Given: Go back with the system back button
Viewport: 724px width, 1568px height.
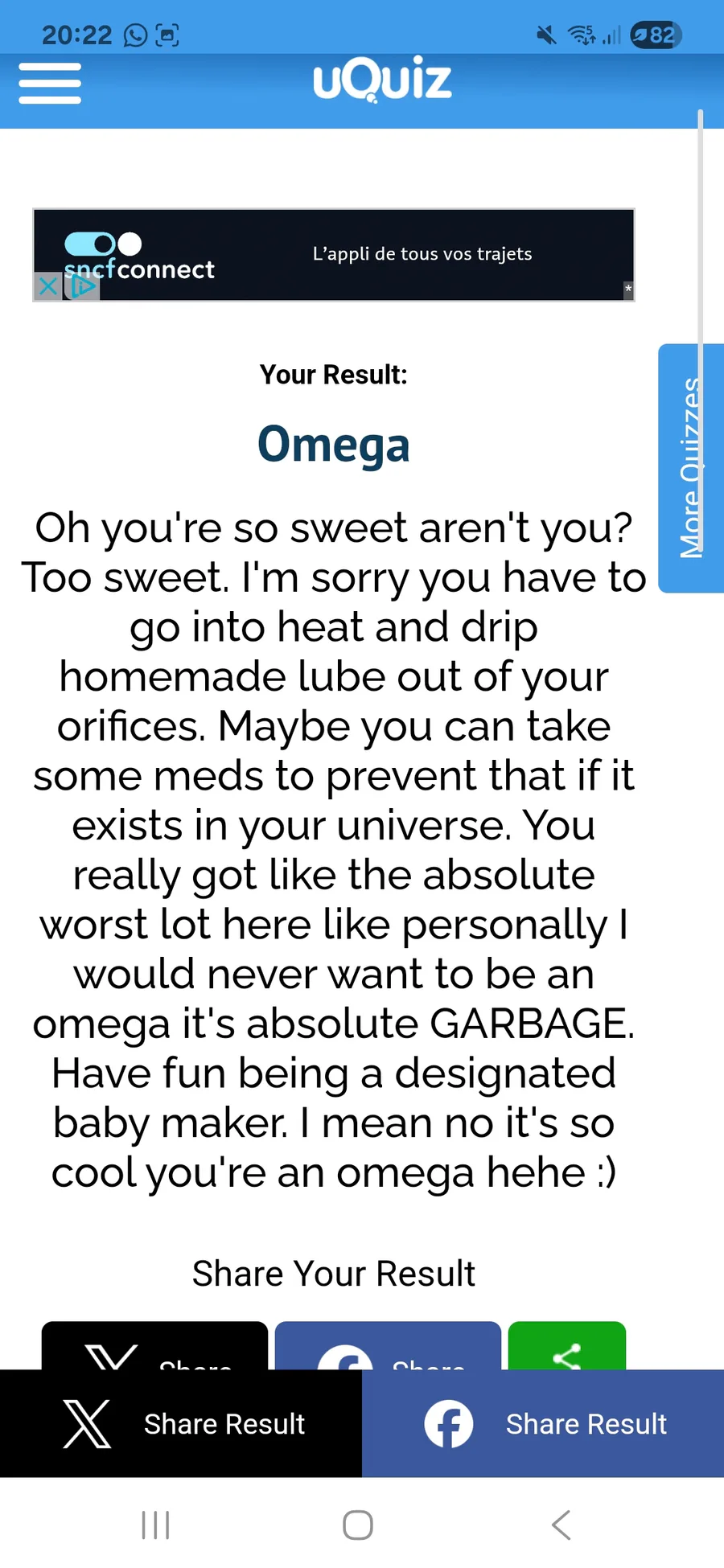Looking at the screenshot, I should 561,1525.
